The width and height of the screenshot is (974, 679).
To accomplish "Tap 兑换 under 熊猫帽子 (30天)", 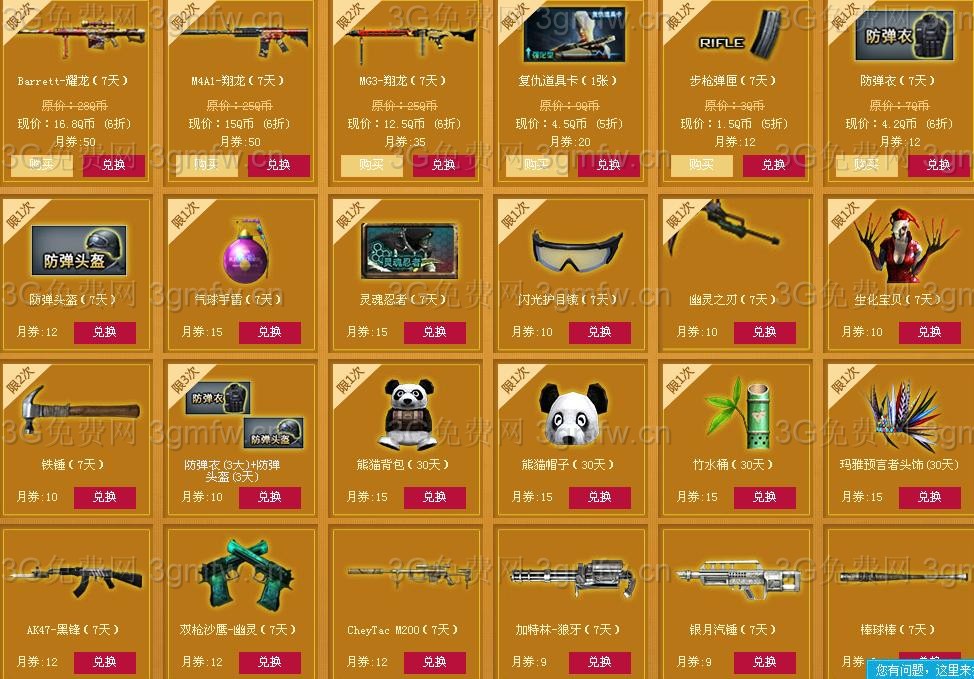I will 599,497.
